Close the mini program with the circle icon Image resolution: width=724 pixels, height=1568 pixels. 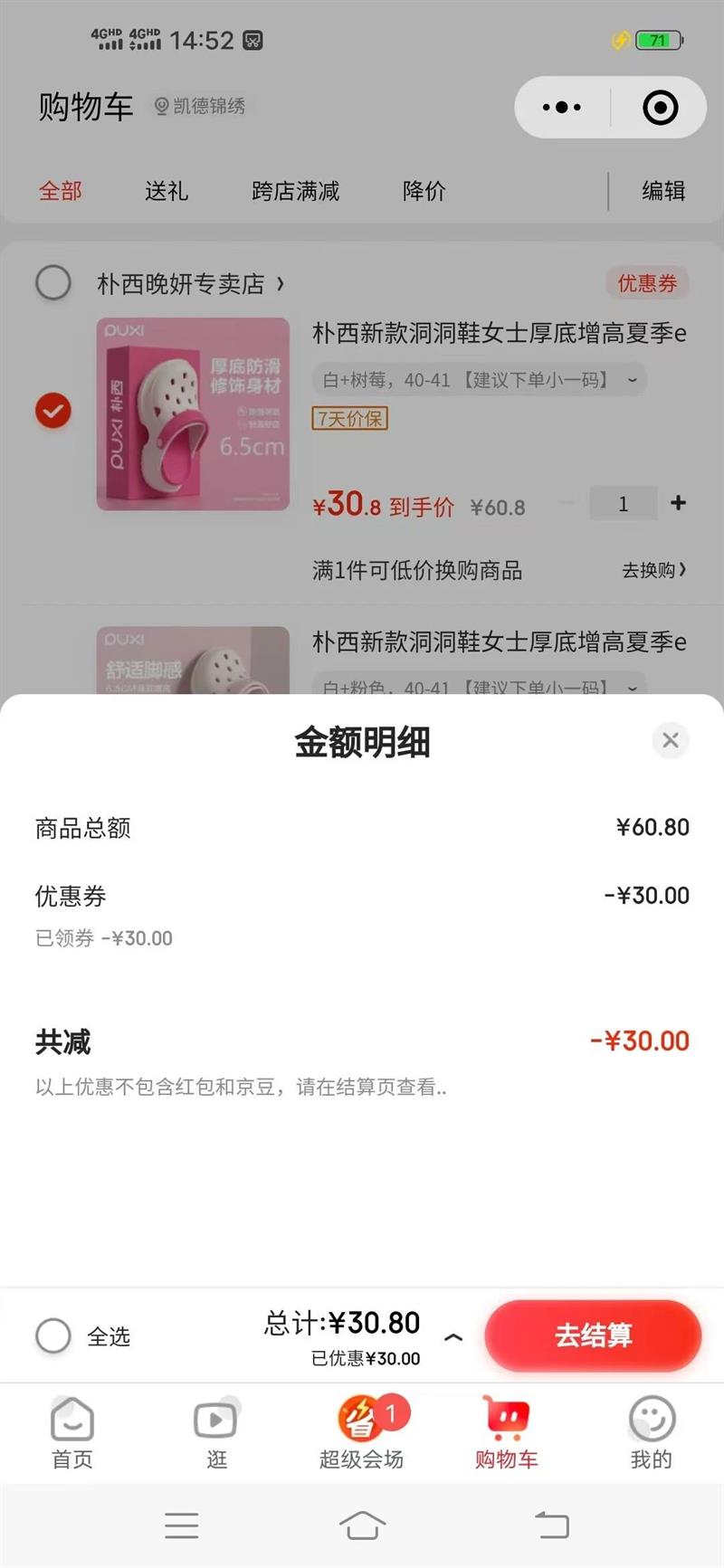coord(661,108)
